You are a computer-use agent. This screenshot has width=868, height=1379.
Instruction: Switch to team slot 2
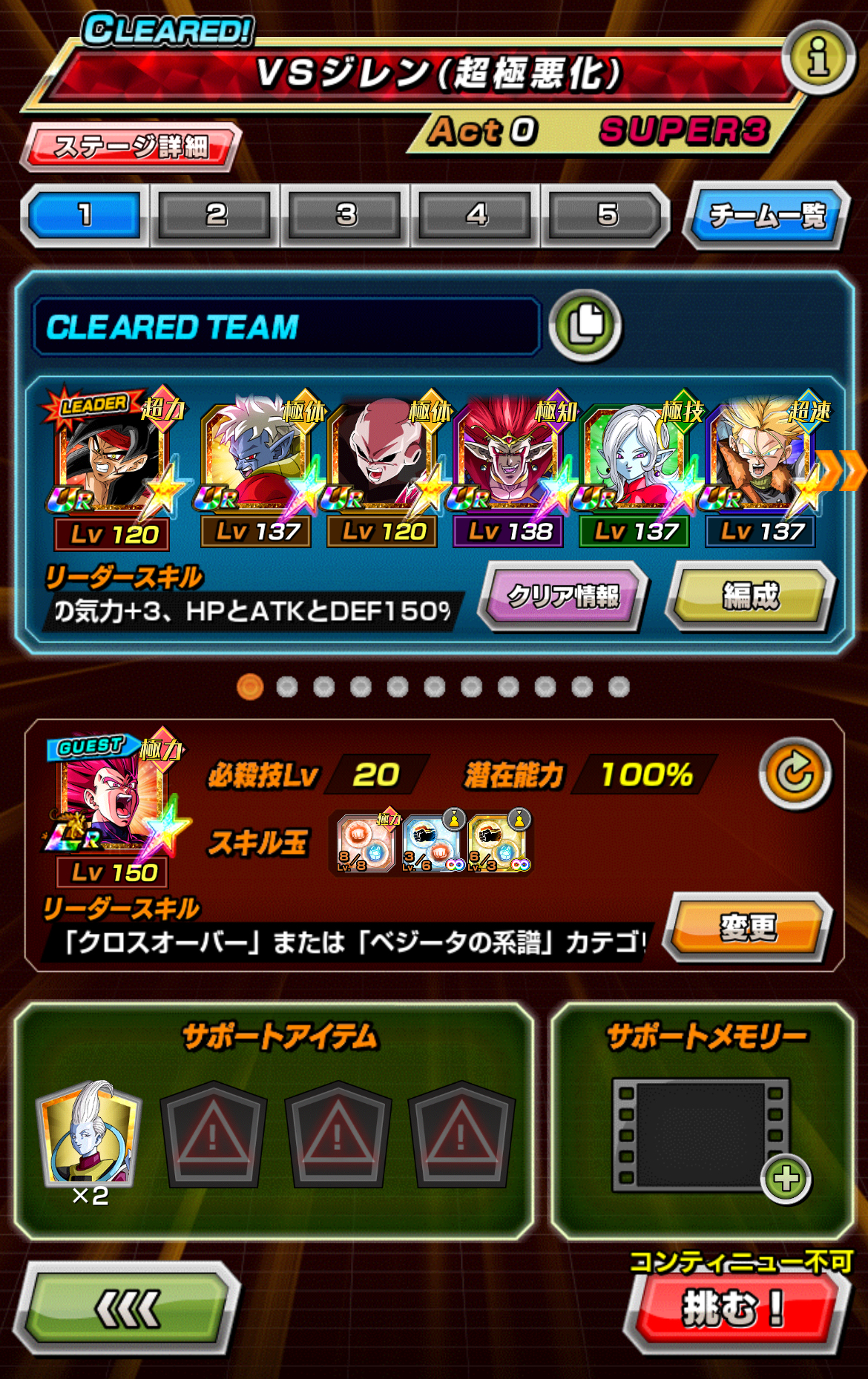point(216,215)
